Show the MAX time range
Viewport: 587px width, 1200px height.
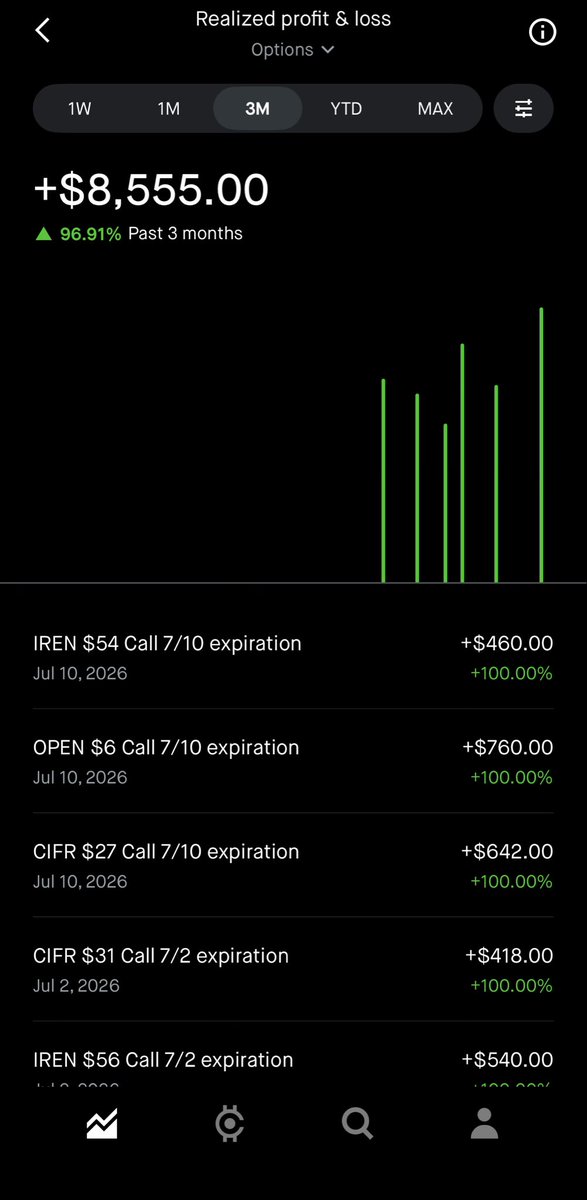click(x=435, y=108)
